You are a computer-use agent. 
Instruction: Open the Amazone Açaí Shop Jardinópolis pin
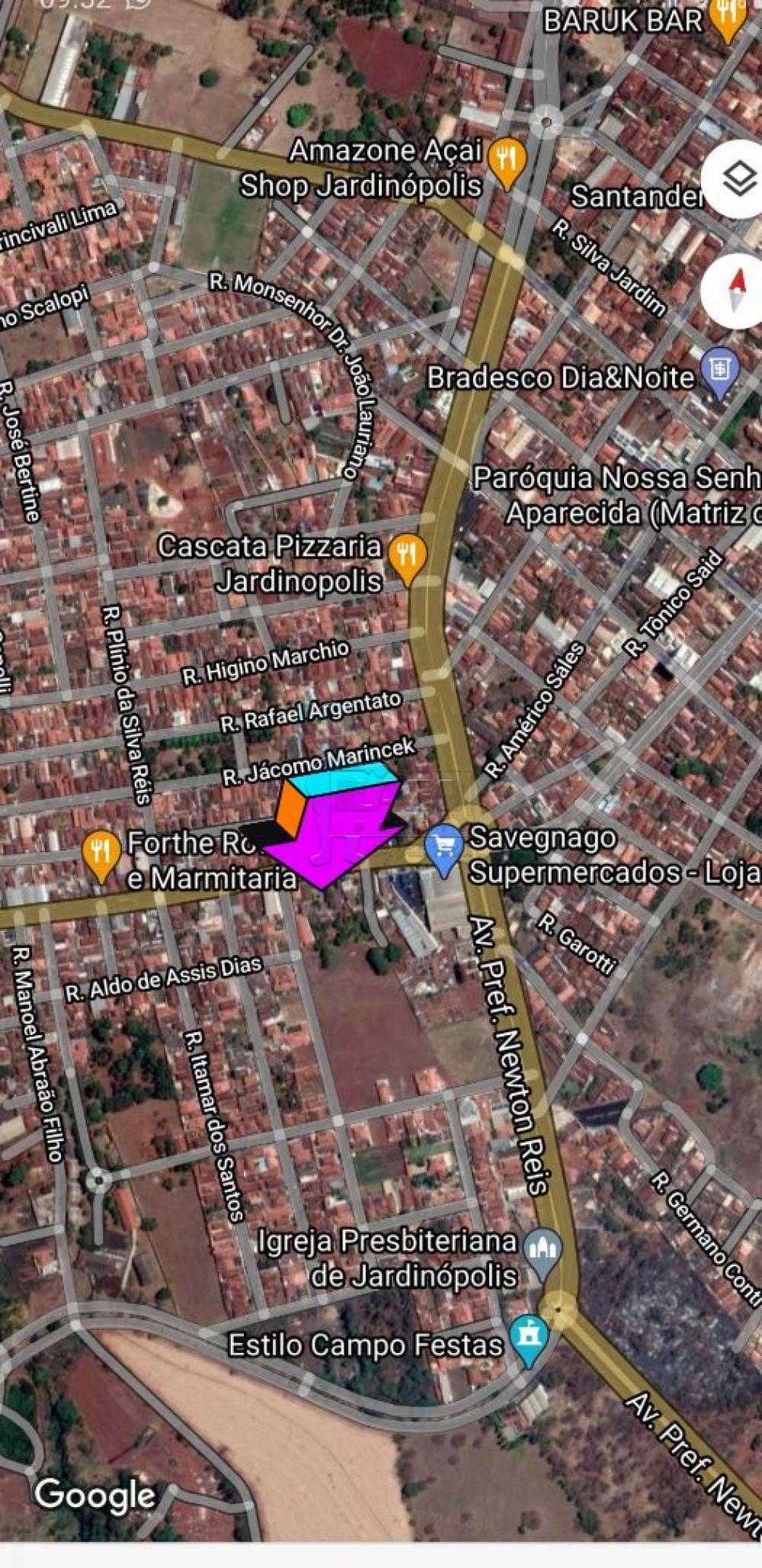pos(507,162)
